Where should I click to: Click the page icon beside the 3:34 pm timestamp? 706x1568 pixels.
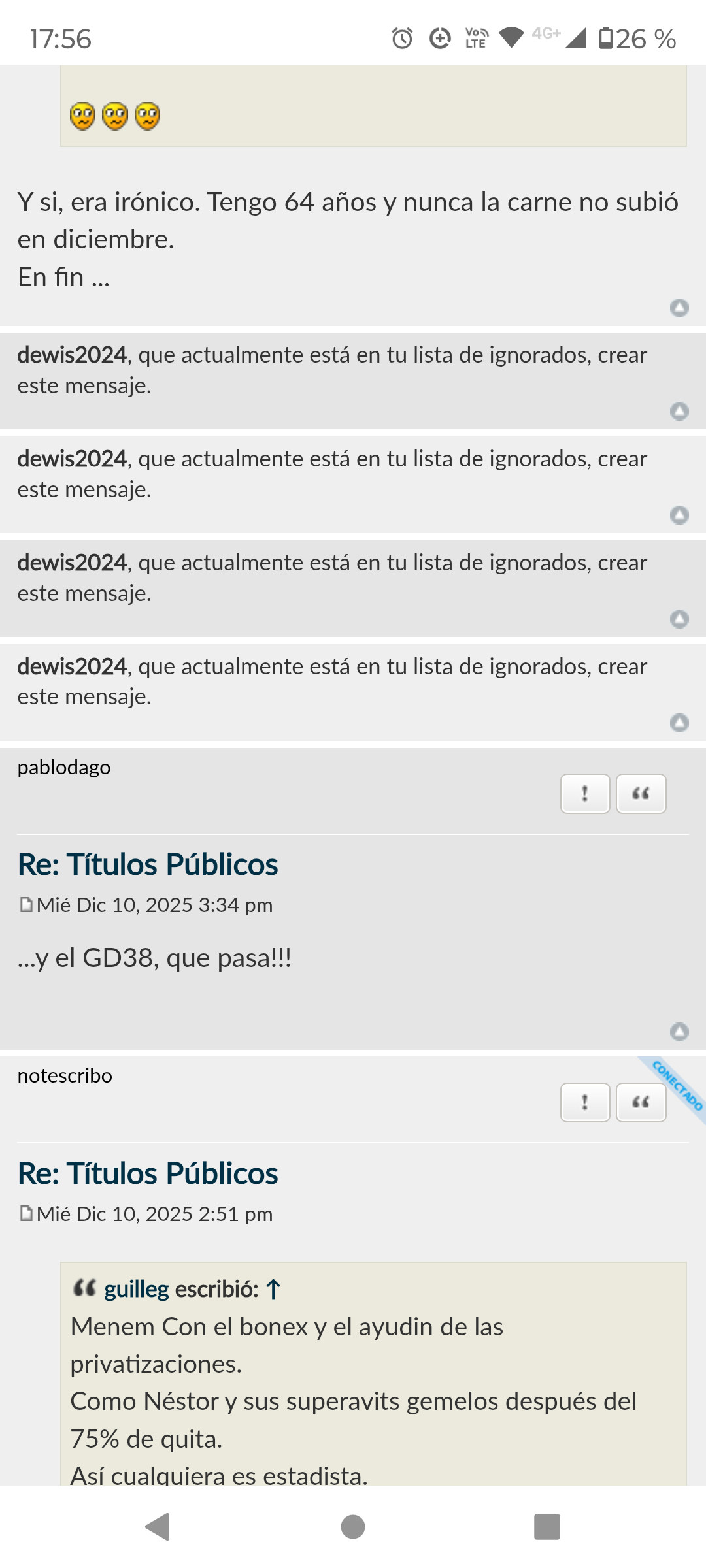tap(26, 905)
